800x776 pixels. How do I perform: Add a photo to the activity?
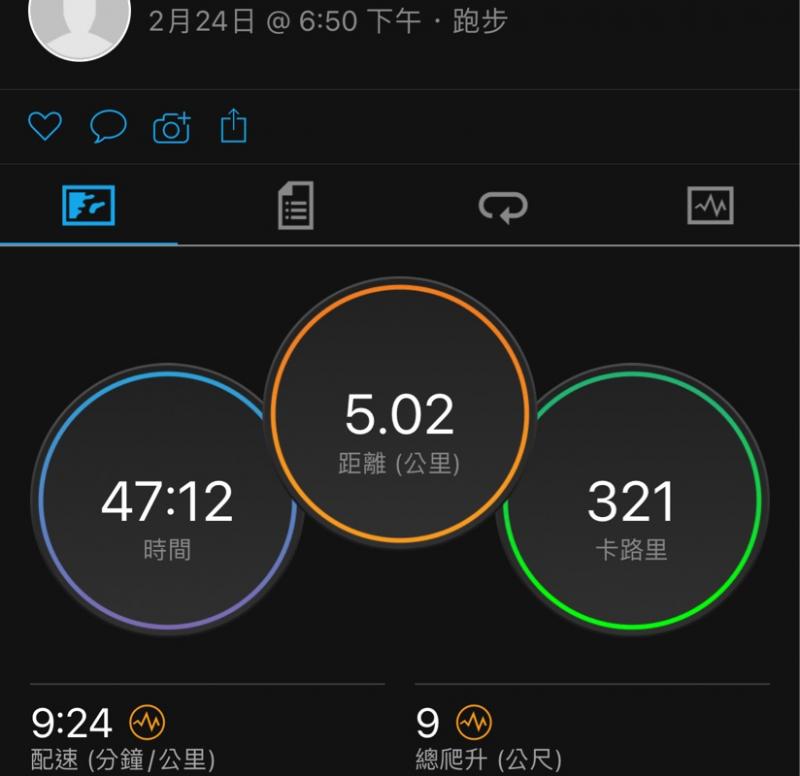(x=171, y=128)
